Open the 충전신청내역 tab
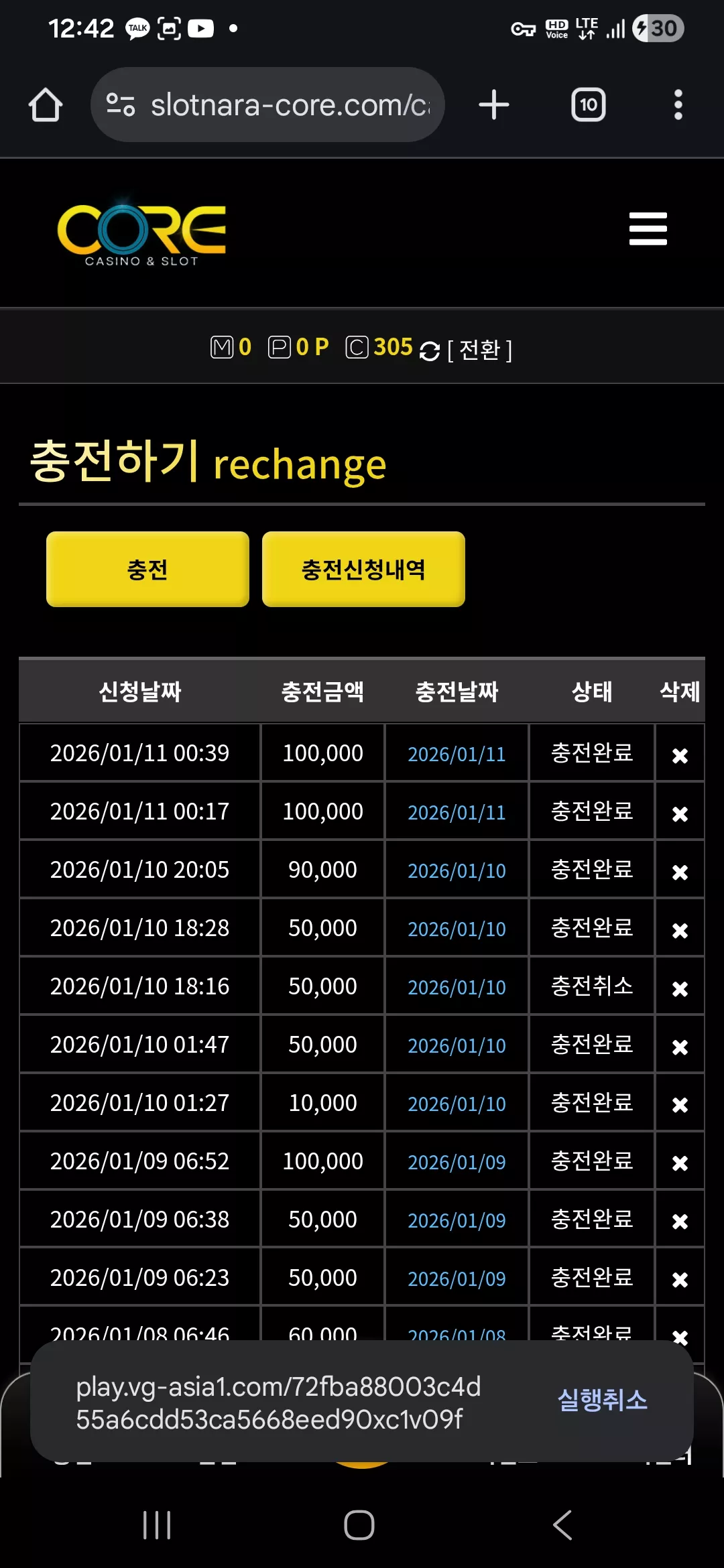 [x=363, y=570]
